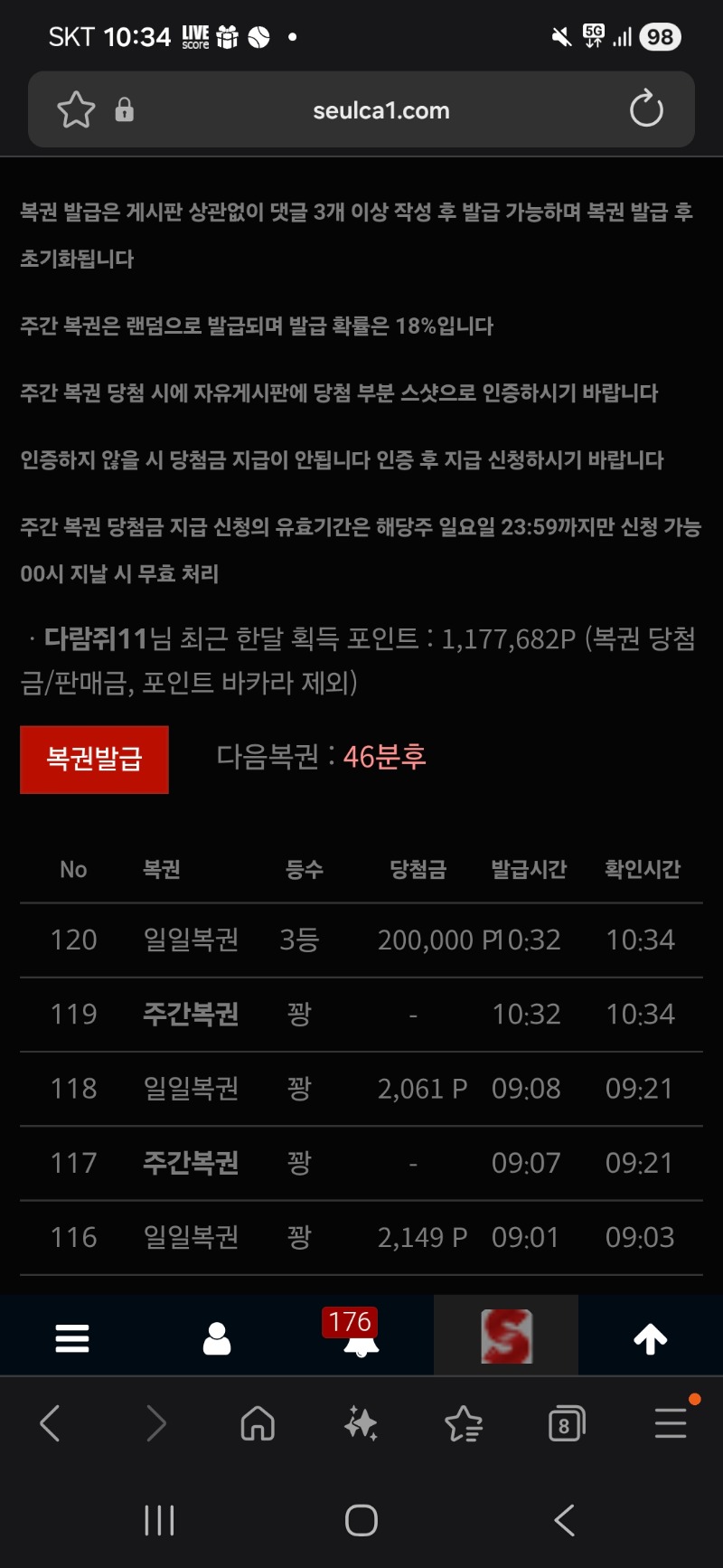The height and width of the screenshot is (1568, 723).
Task: Open the browser AI sparkle tool
Action: [361, 1424]
